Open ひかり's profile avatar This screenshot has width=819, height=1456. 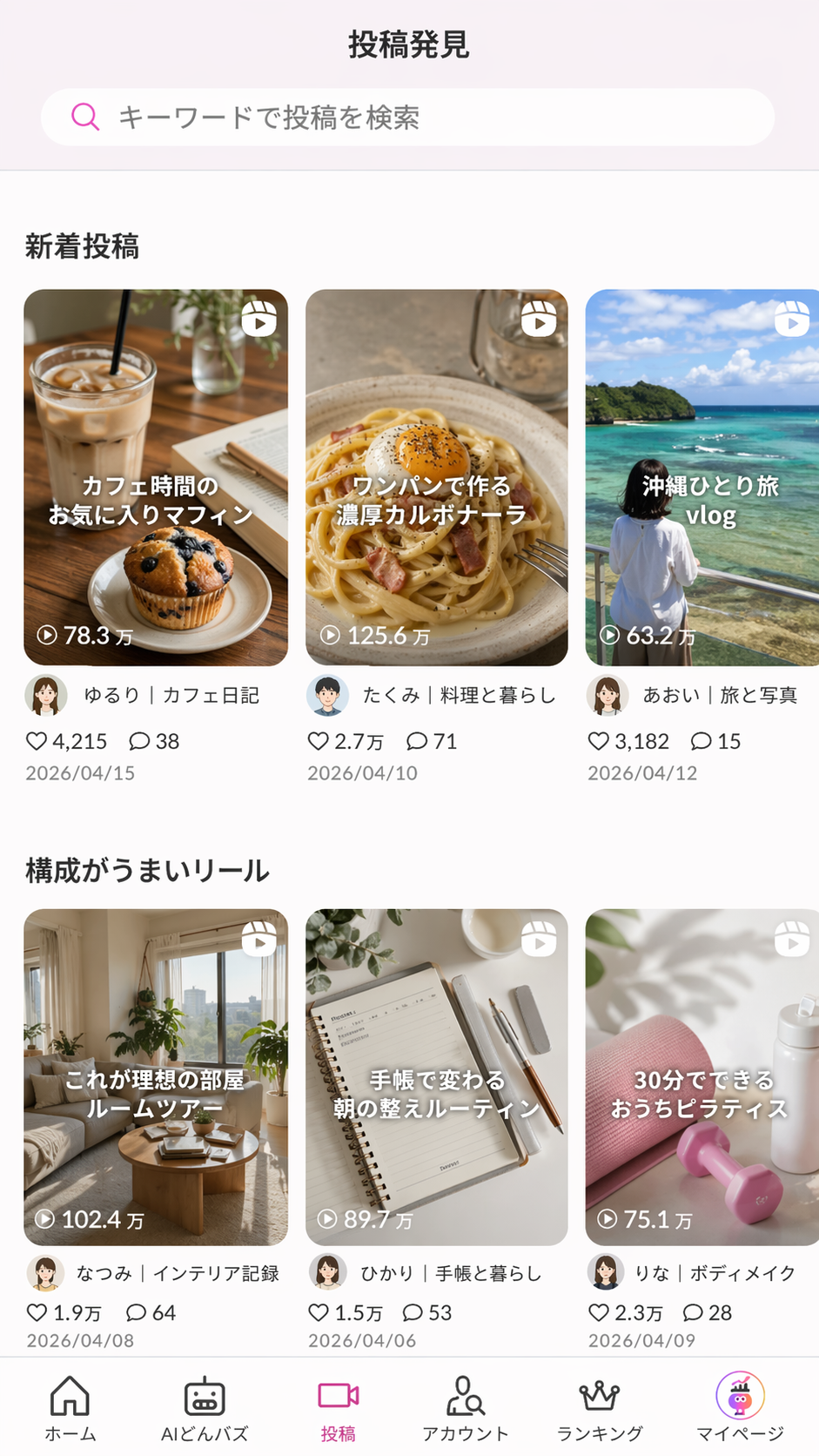pos(326,1271)
